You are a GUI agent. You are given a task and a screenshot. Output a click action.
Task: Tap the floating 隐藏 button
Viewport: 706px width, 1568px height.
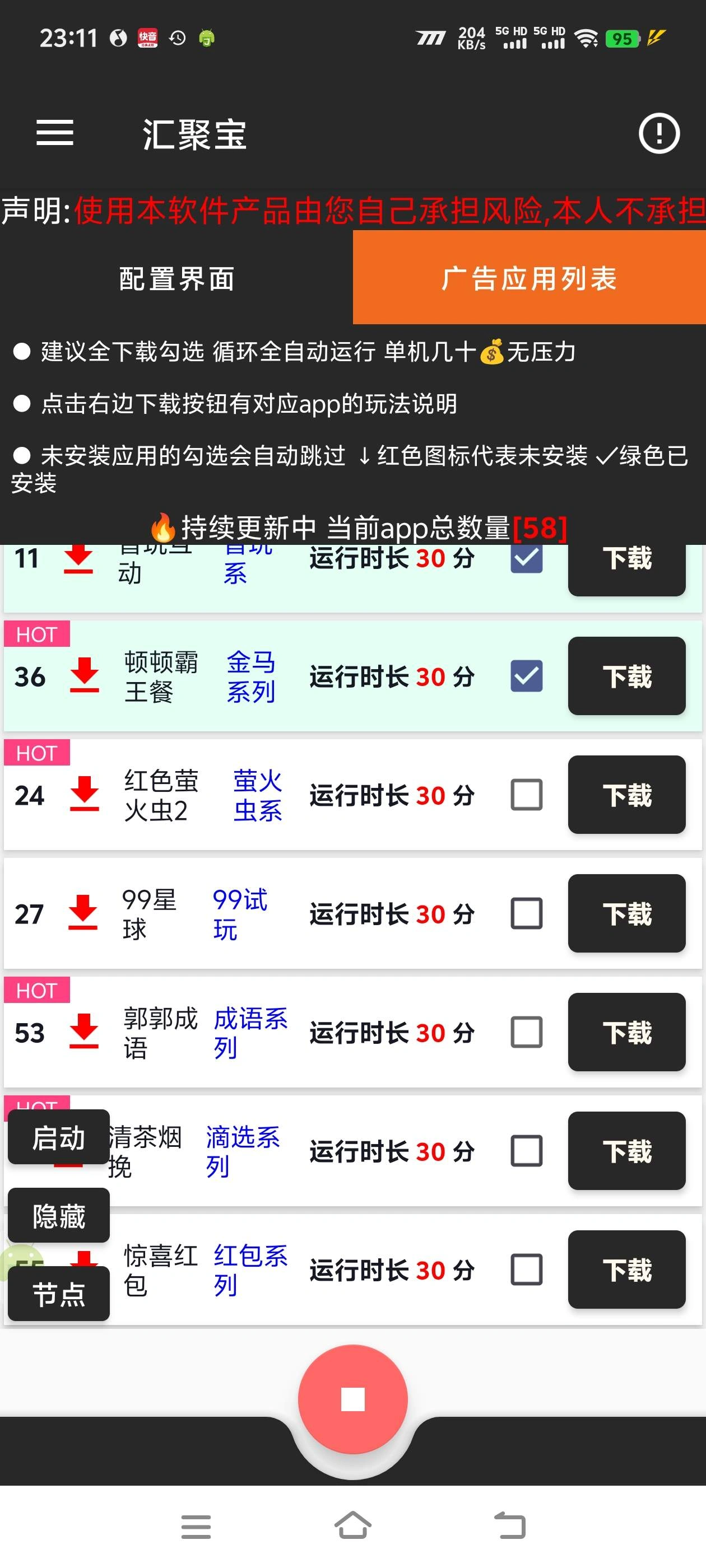58,1216
